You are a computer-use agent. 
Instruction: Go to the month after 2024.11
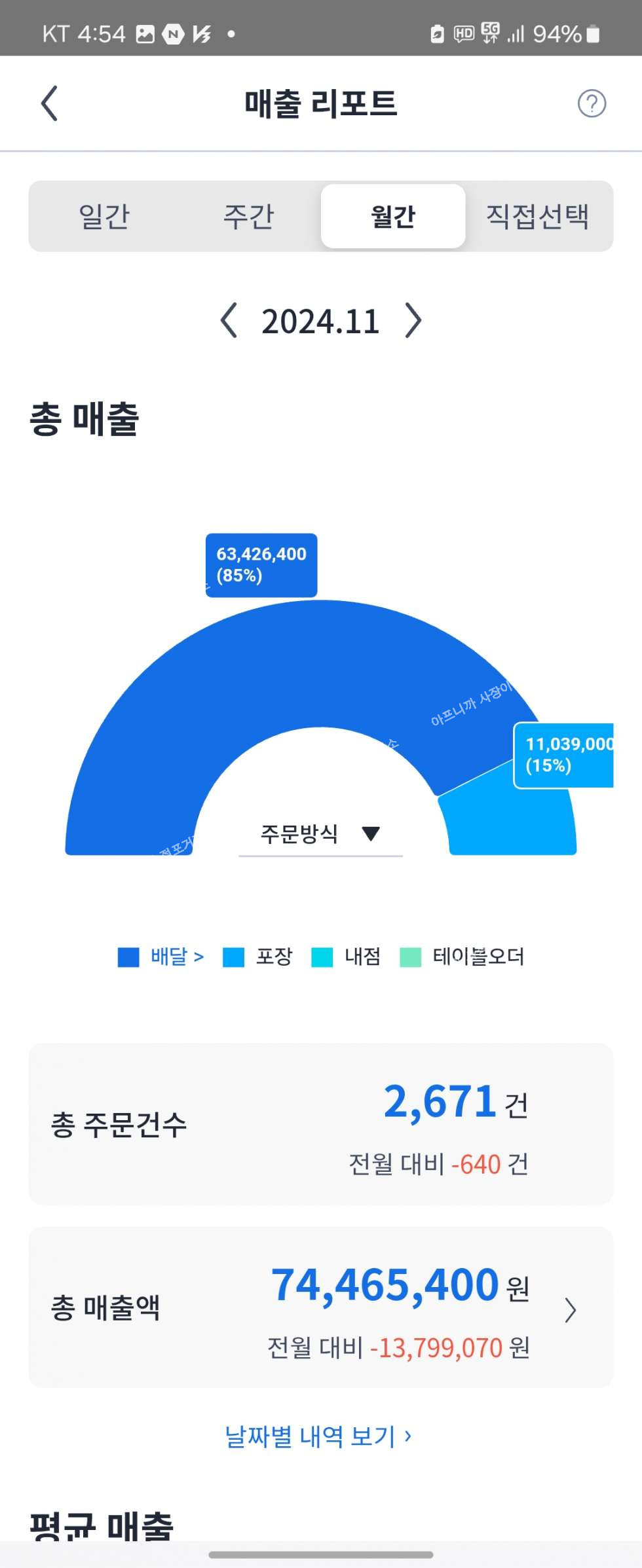click(x=413, y=321)
